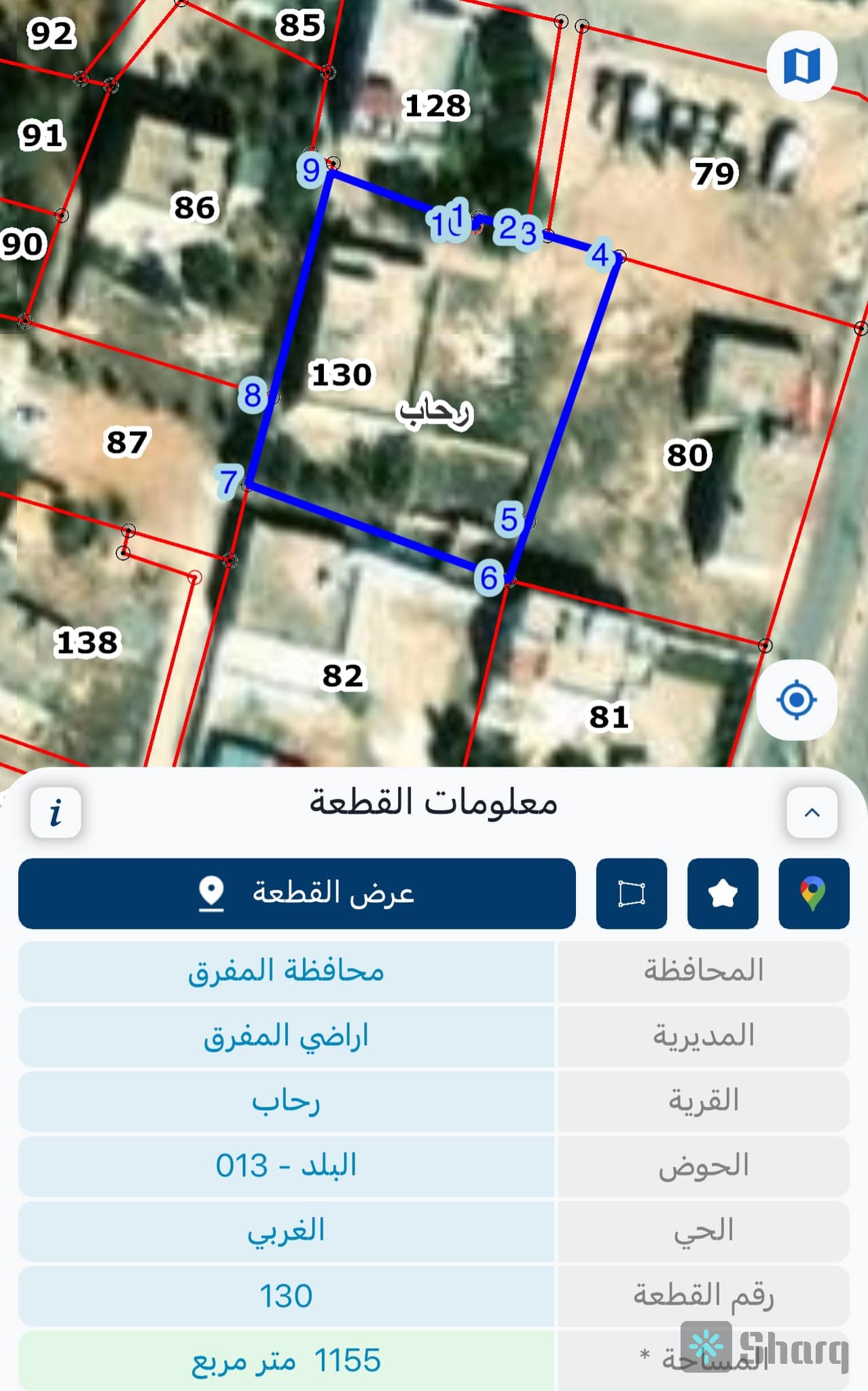Screen dimensions: 868x1391
Task: Open the info icon in parcel panel
Action: [56, 812]
